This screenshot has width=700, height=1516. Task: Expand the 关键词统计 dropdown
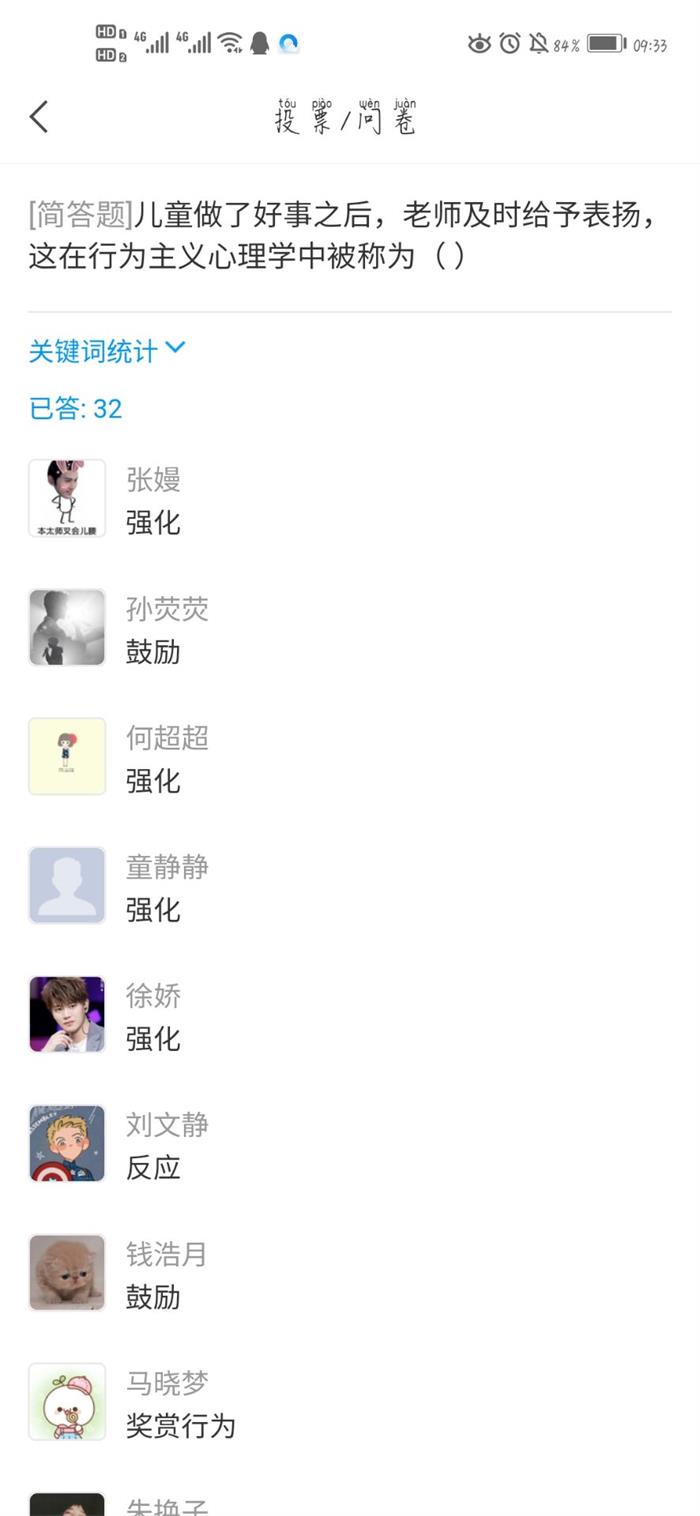click(107, 351)
